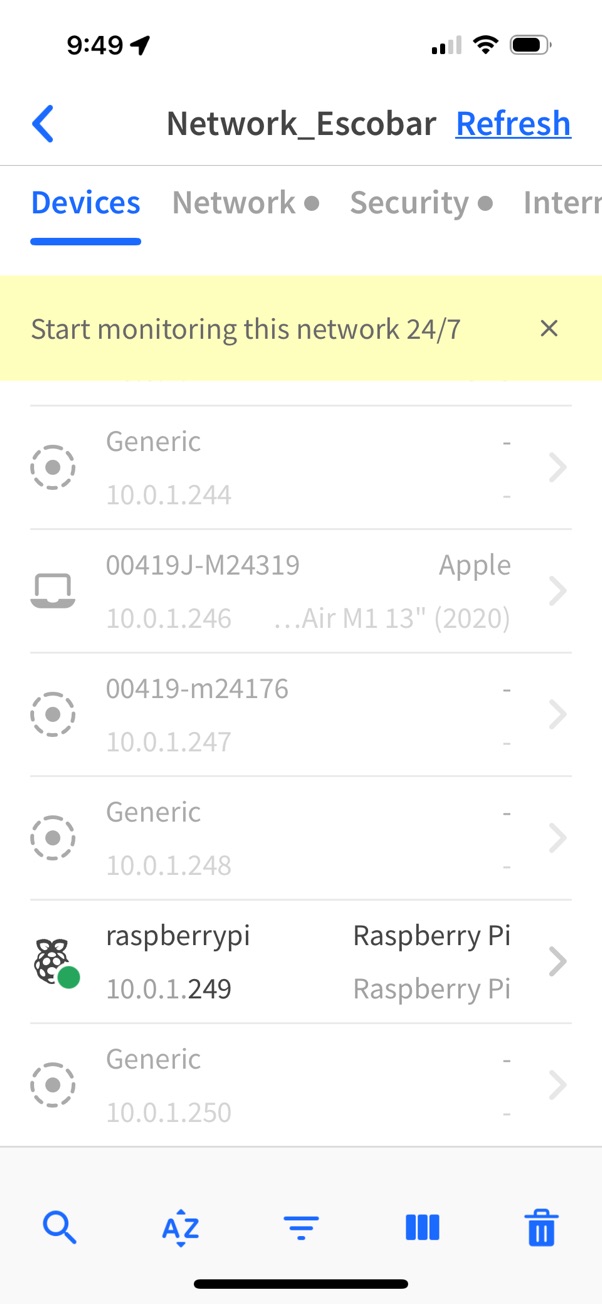Tap the trash delete icon

(x=541, y=1227)
